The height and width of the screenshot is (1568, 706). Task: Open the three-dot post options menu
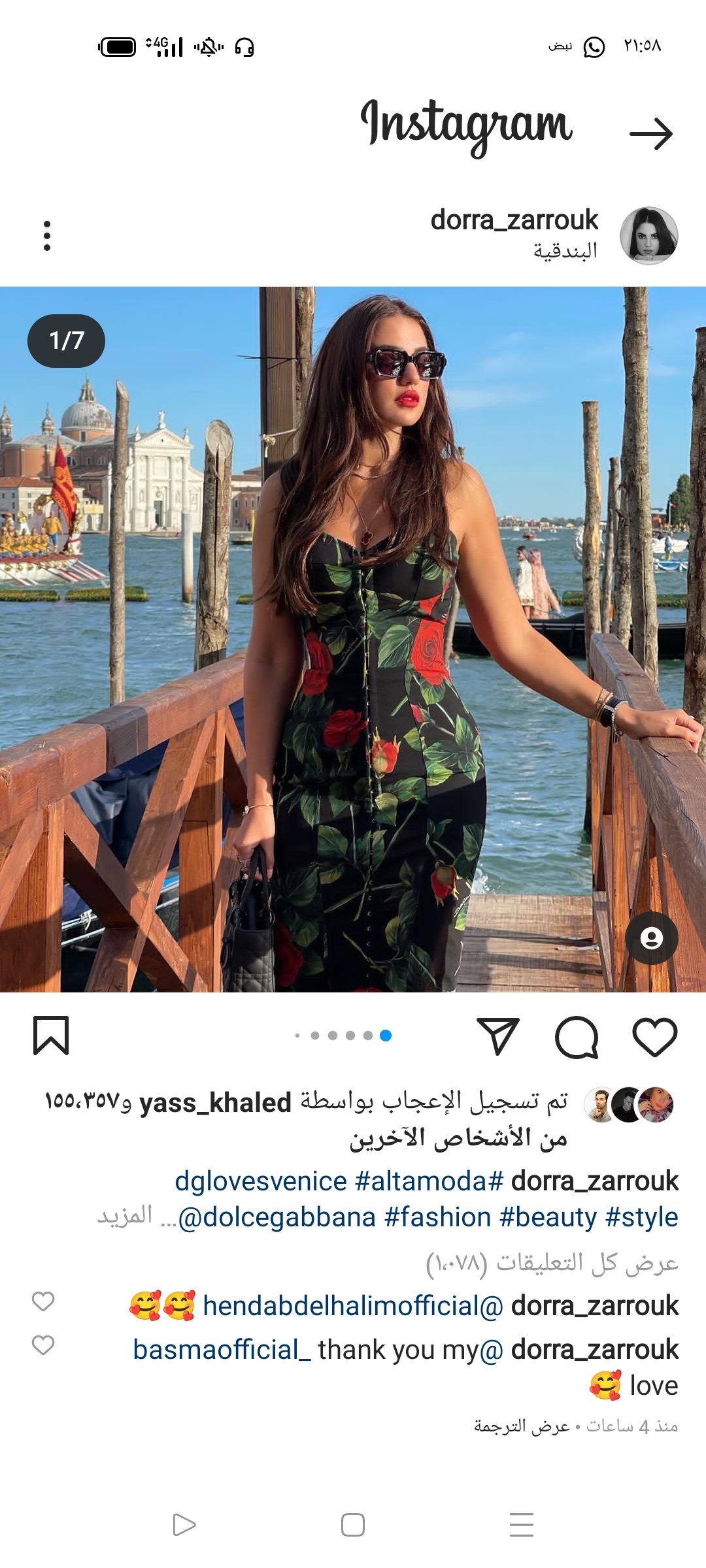(x=47, y=236)
